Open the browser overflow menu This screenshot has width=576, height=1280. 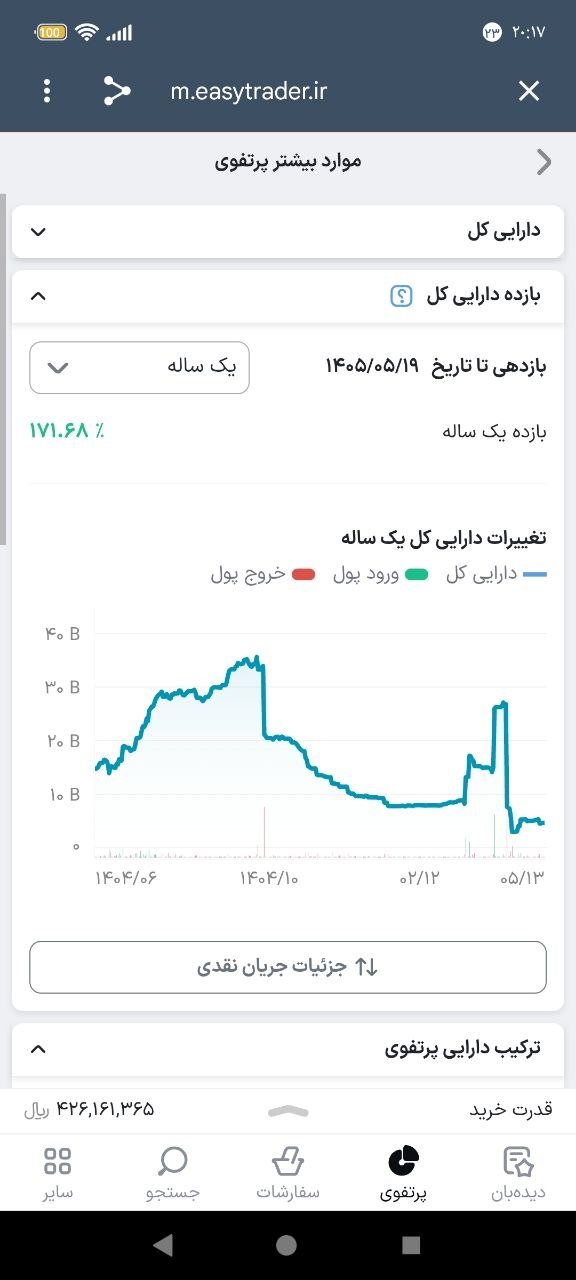click(x=47, y=92)
